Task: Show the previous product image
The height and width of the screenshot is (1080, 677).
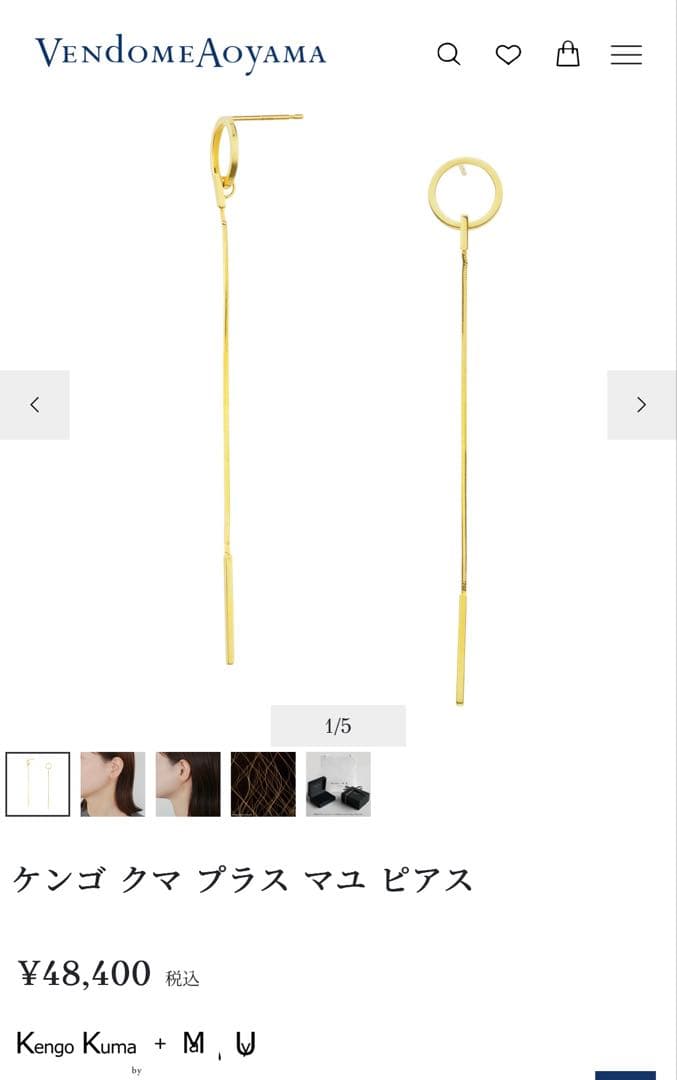Action: pyautogui.click(x=35, y=405)
